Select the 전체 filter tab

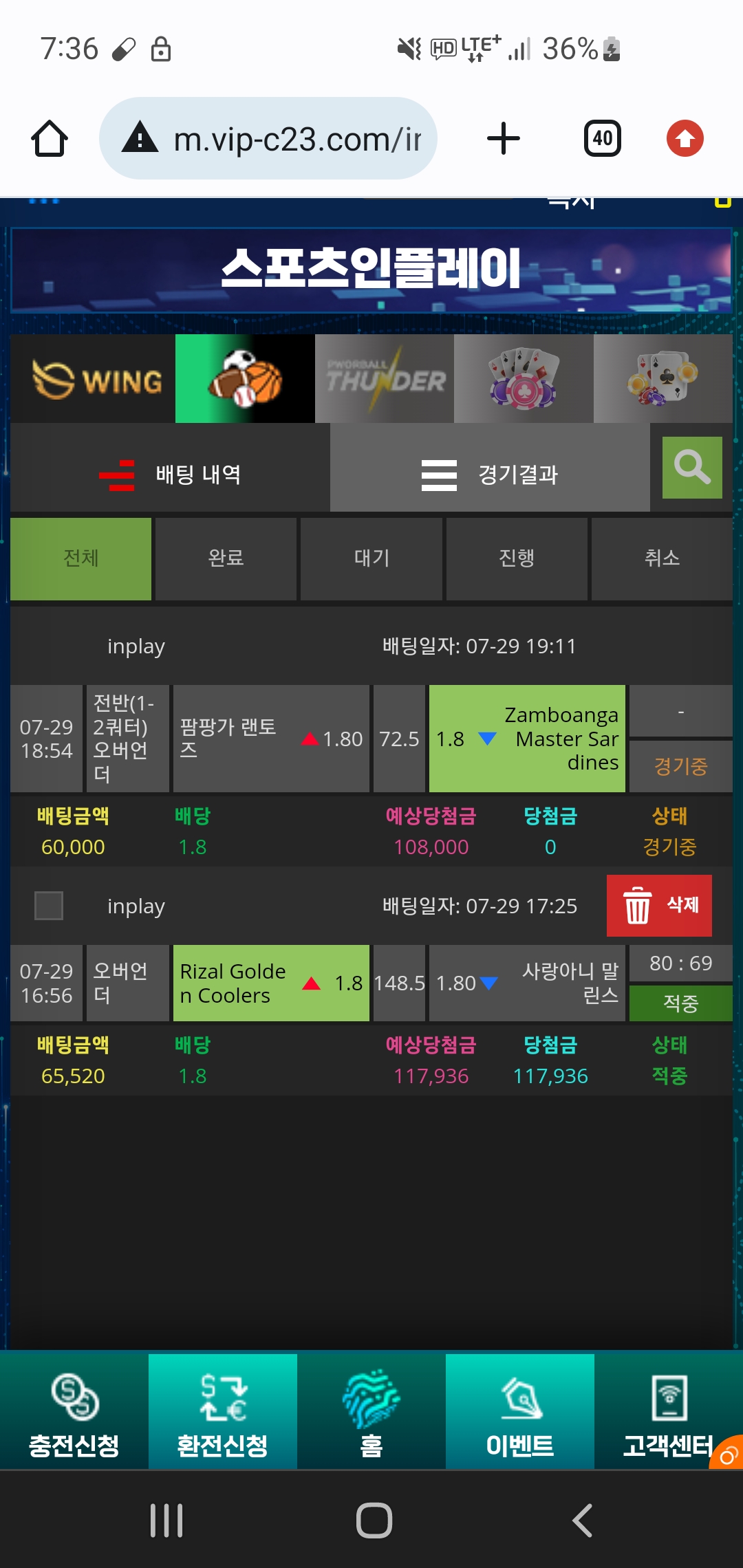(80, 558)
